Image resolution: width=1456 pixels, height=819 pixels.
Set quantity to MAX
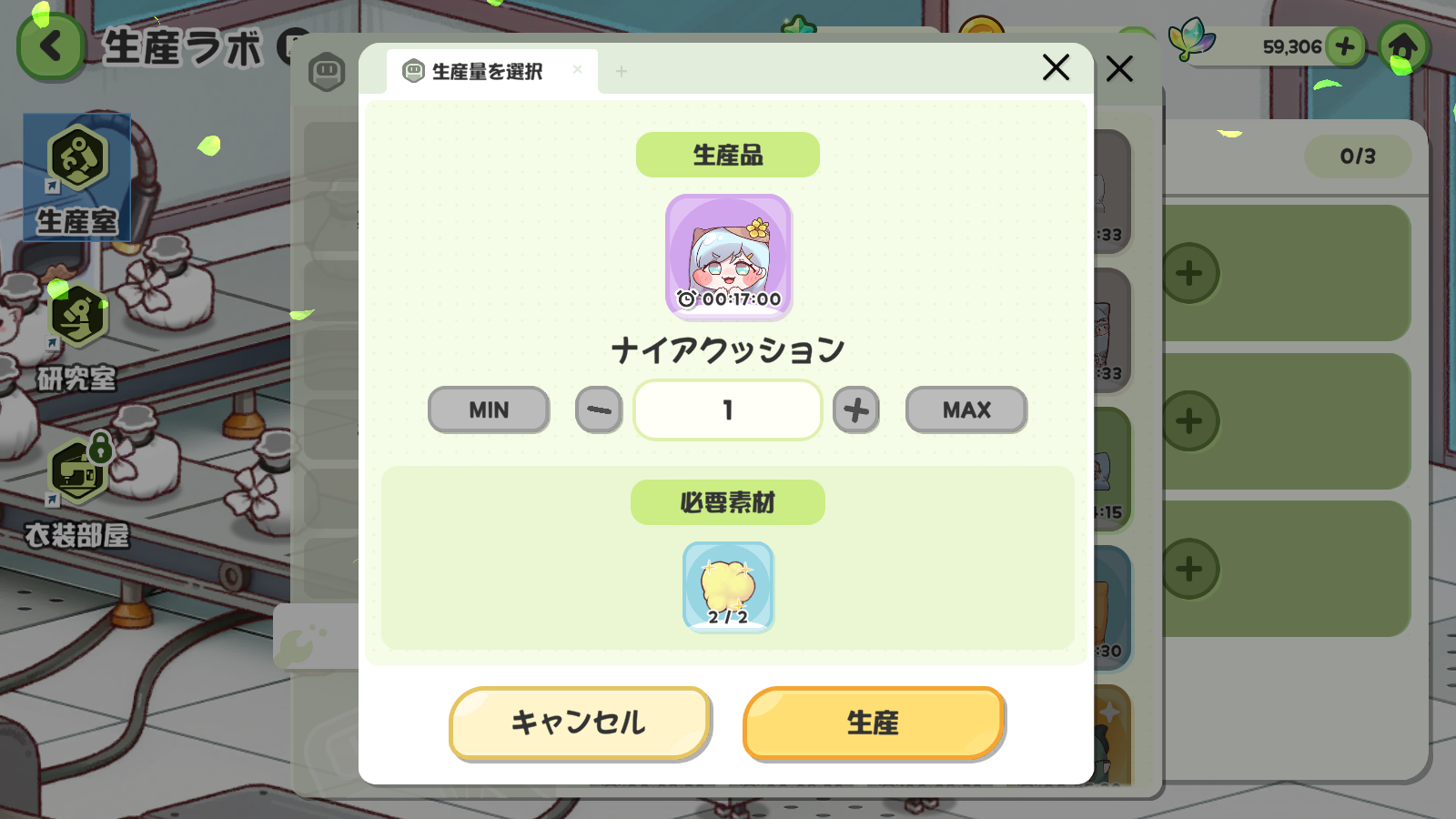pyautogui.click(x=966, y=409)
